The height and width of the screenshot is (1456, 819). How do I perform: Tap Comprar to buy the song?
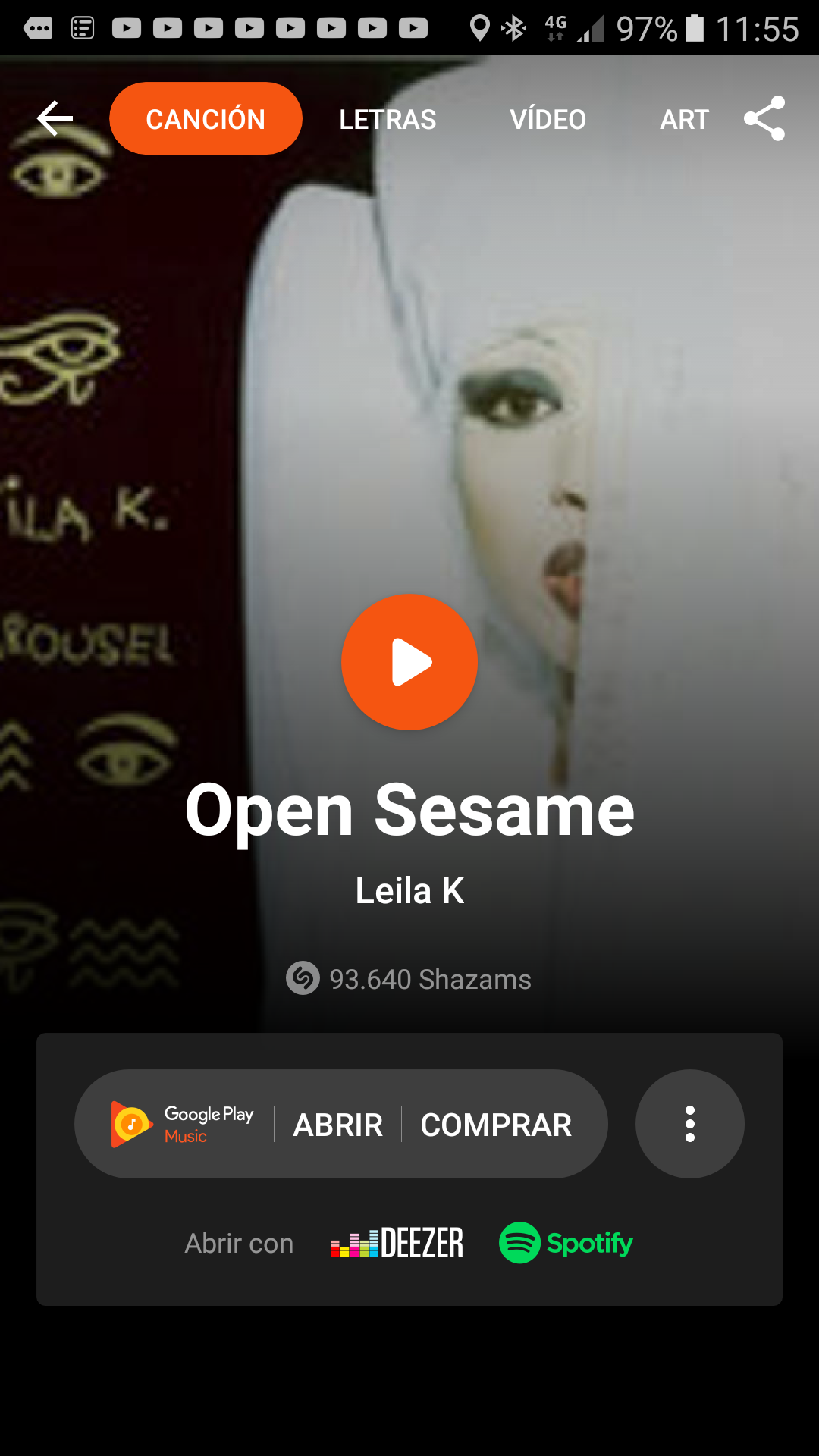tap(496, 1125)
